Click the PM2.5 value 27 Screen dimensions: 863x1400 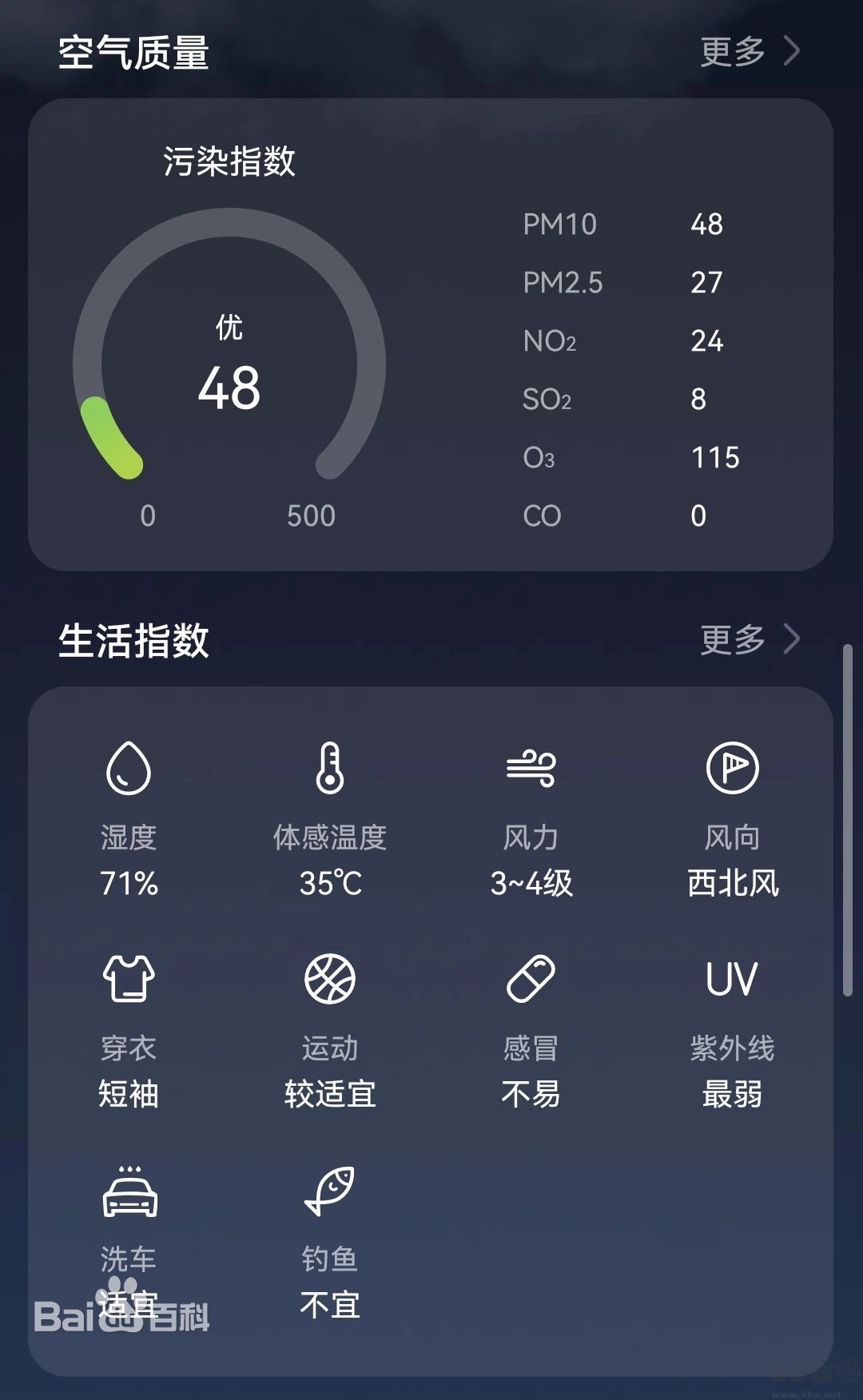pyautogui.click(x=709, y=281)
